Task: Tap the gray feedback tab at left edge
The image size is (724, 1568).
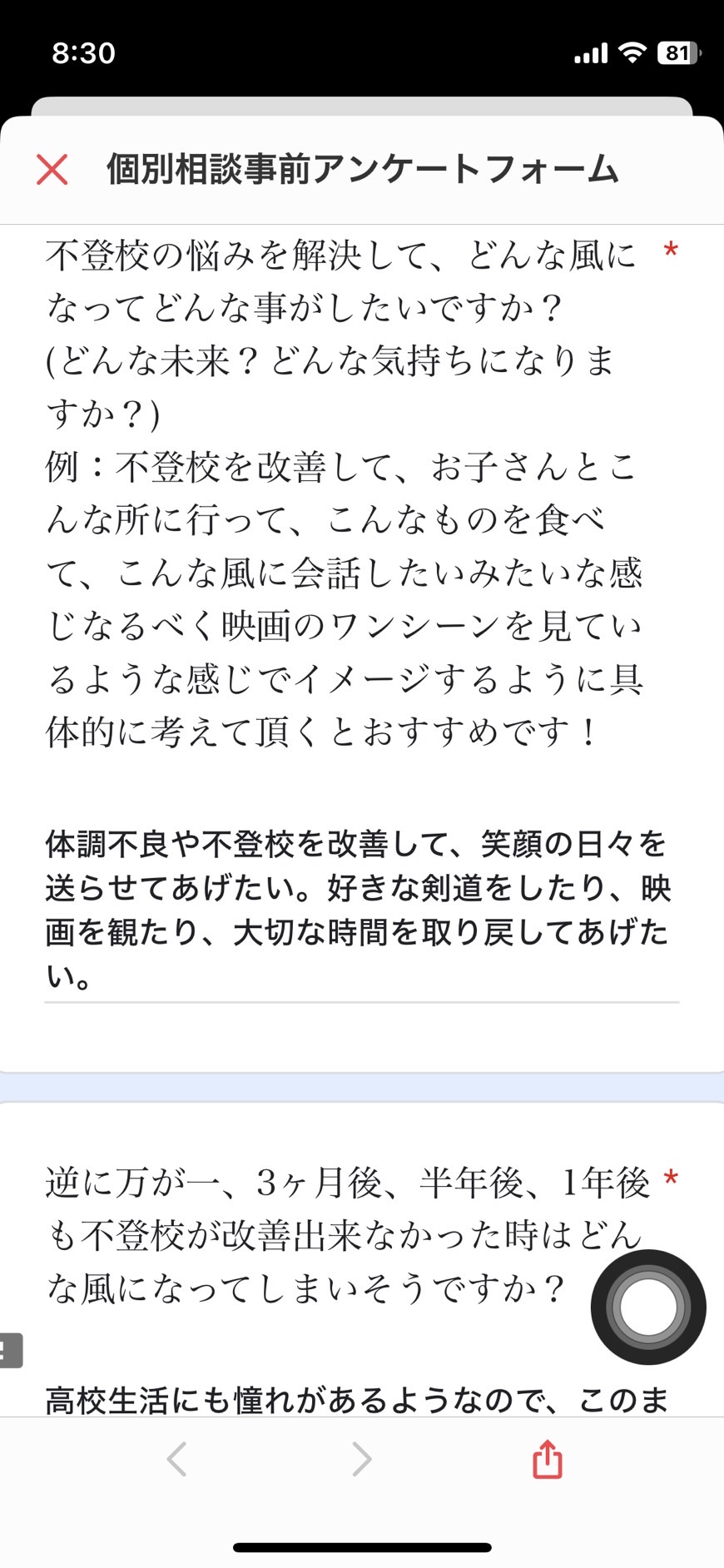Action: click(x=10, y=1350)
